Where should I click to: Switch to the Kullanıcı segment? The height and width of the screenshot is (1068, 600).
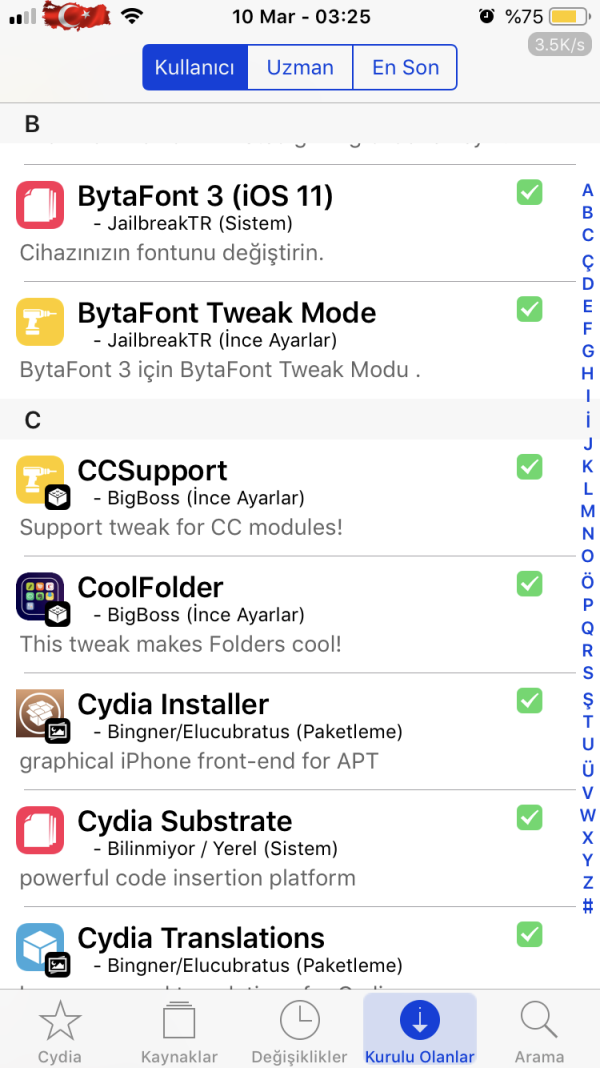194,68
